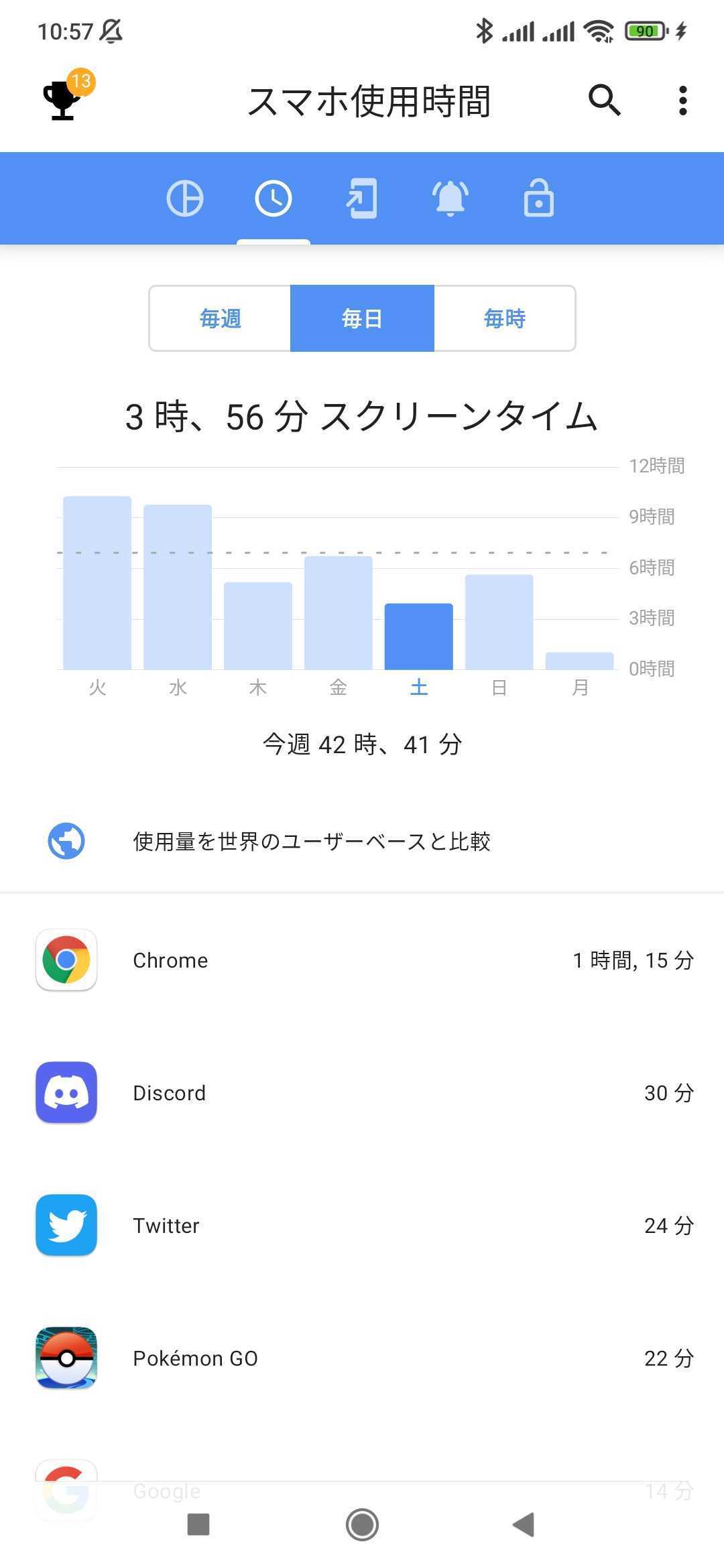Screen dimensions: 724x1568
Task: Open Twitter usage details
Action: pos(362,1226)
